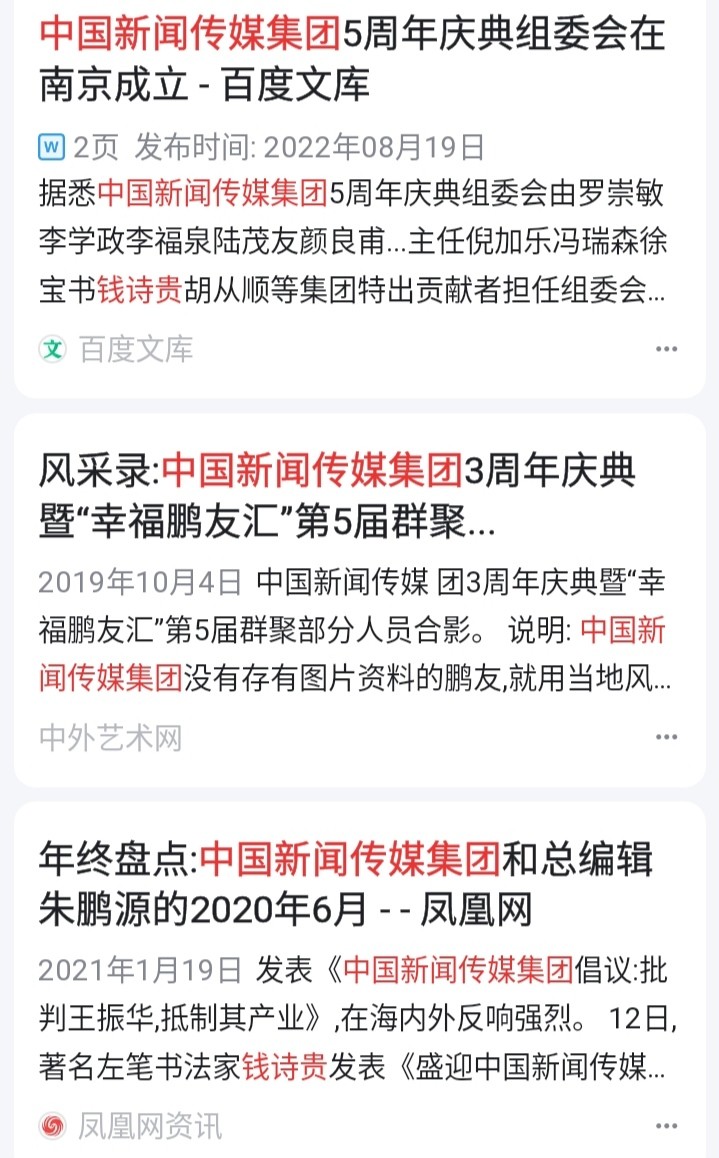
Task: Open more options for 百度文库 result
Action: [x=666, y=349]
